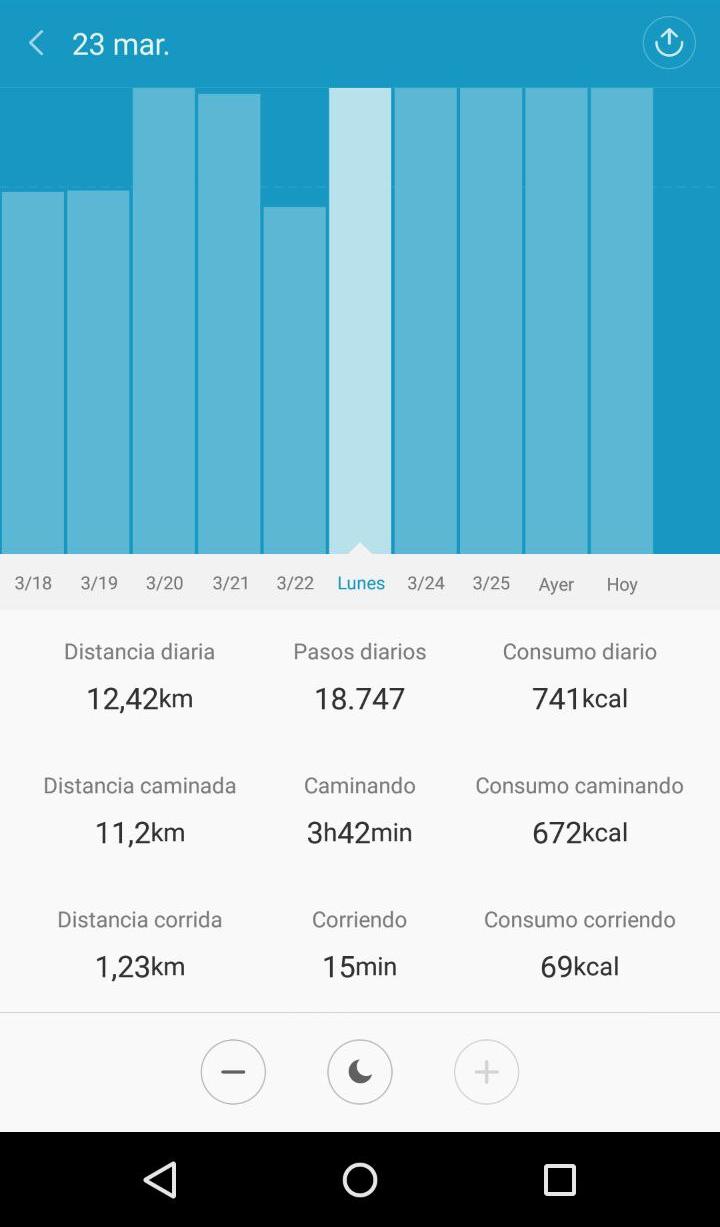Switch to the 3/24 day
The image size is (720, 1227).
pyautogui.click(x=425, y=320)
